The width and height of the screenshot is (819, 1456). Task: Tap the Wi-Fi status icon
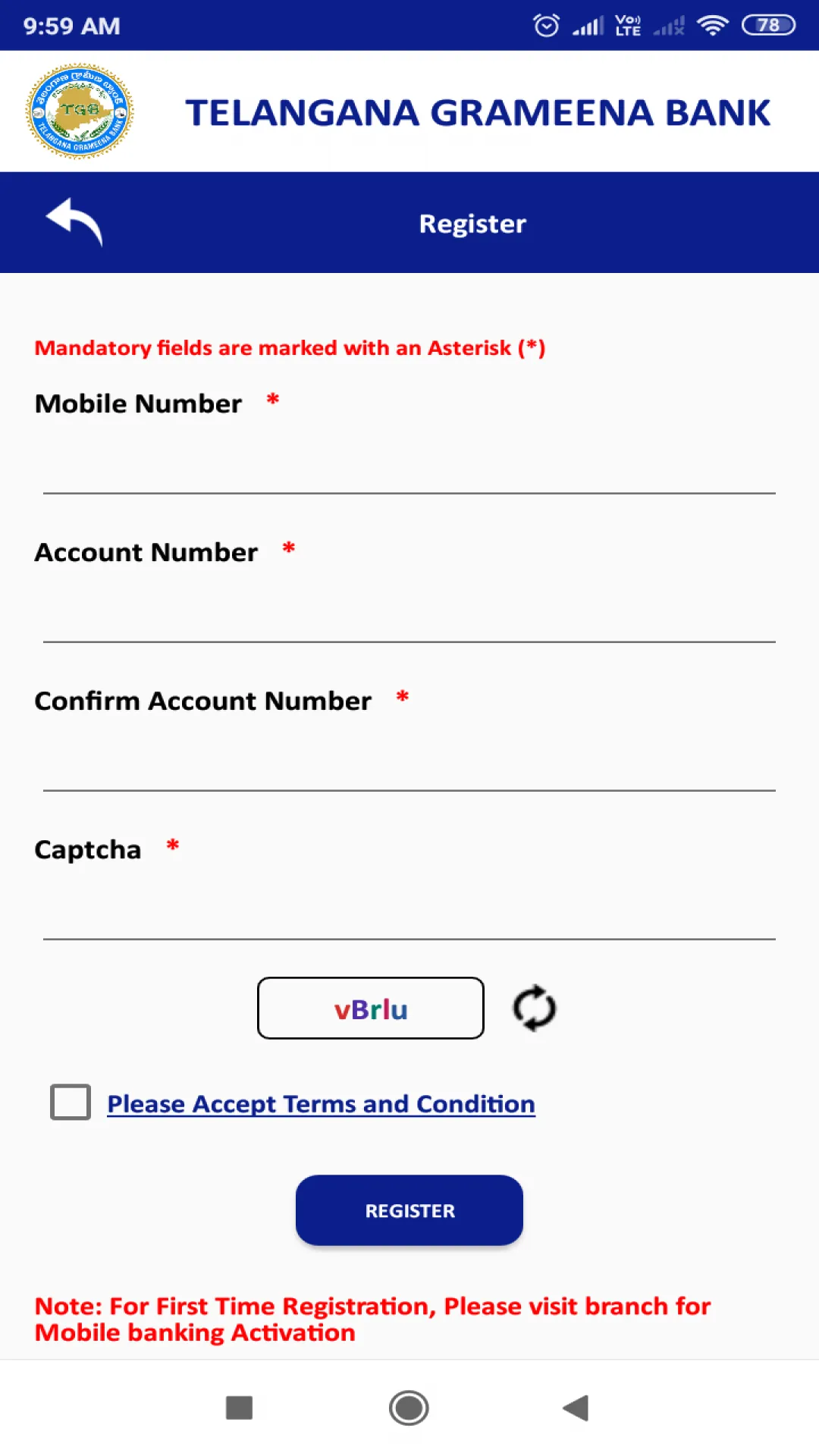[x=712, y=25]
